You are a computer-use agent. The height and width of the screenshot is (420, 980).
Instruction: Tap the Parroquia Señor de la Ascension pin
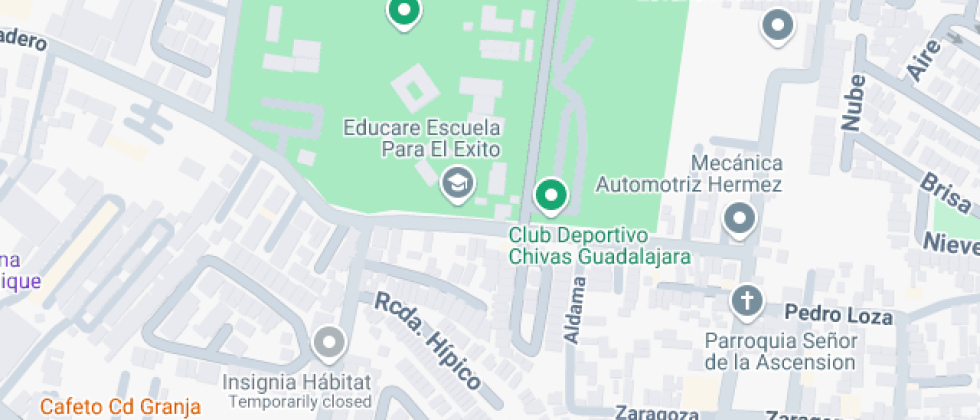(x=746, y=299)
